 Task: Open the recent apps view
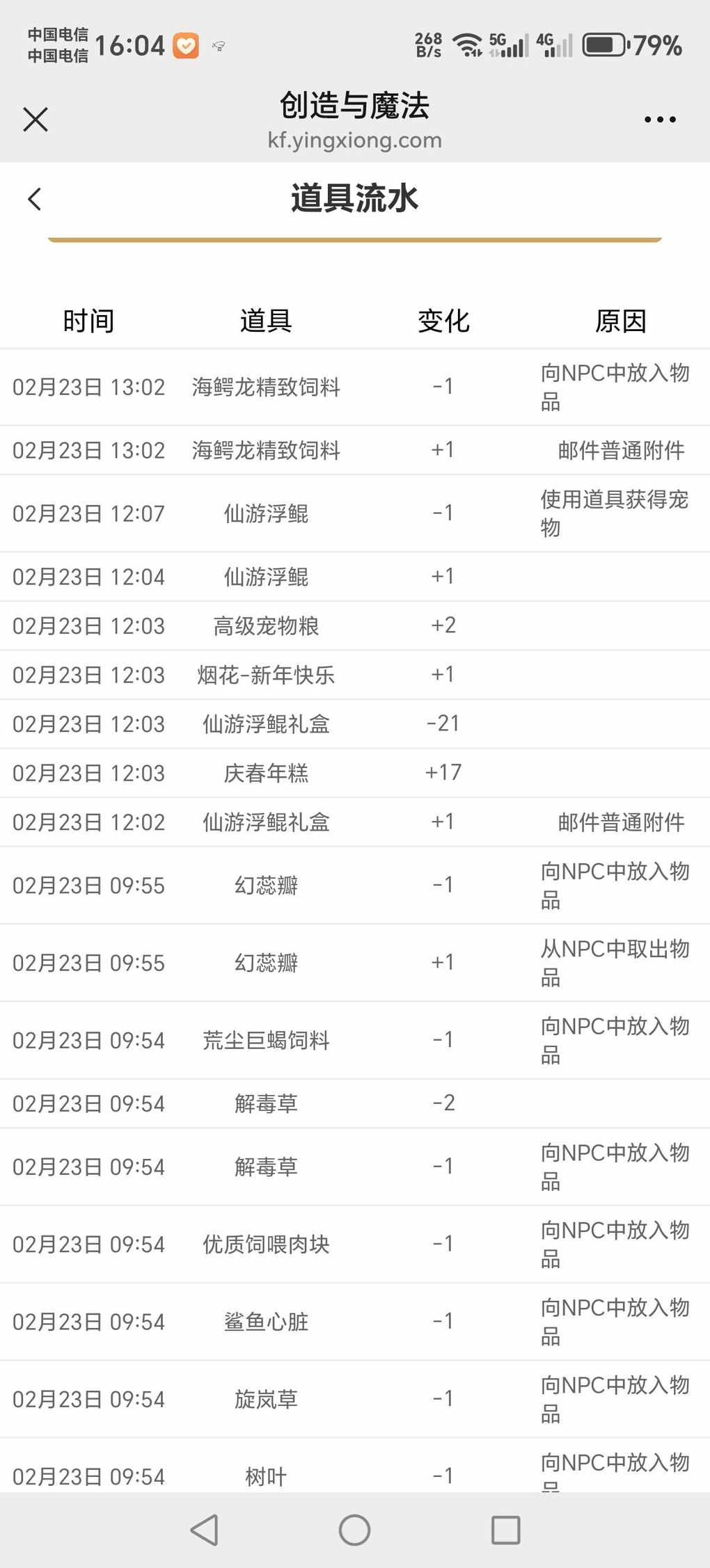point(505,1530)
